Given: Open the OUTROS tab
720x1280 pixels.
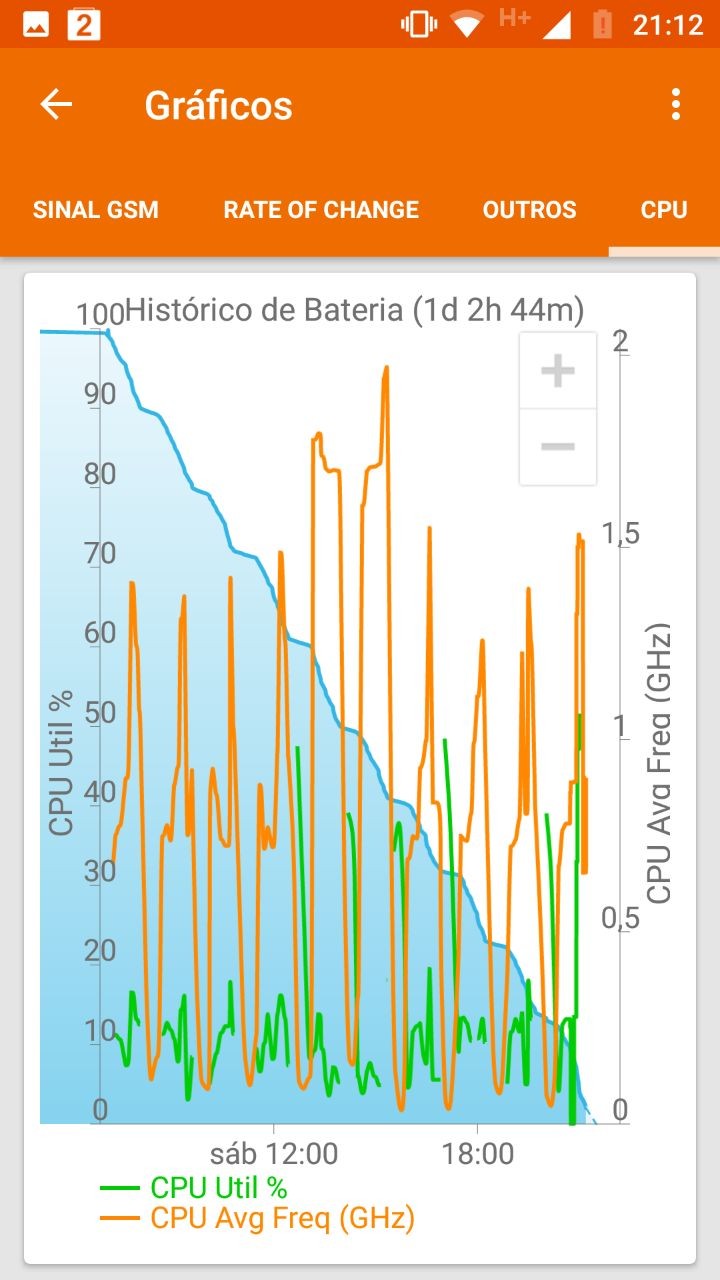Looking at the screenshot, I should click(529, 210).
